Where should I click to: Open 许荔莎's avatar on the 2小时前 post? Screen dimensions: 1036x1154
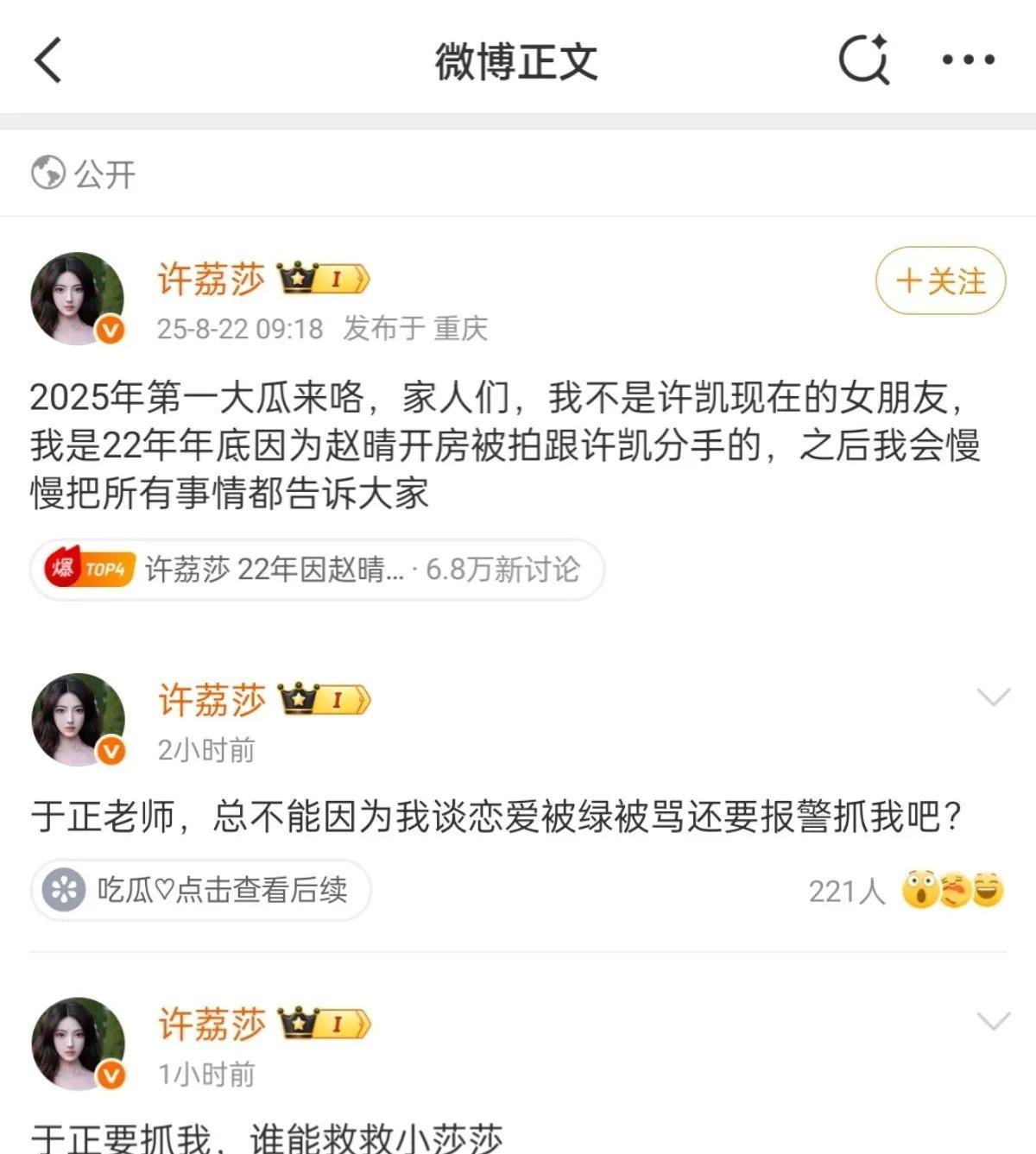tap(78, 719)
